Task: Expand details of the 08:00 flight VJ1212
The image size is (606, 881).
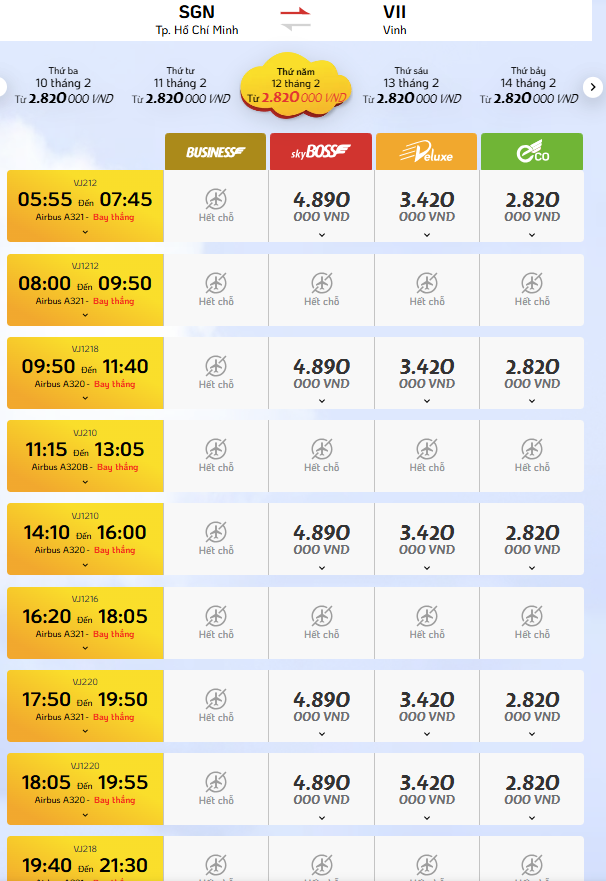Action: tap(85, 314)
